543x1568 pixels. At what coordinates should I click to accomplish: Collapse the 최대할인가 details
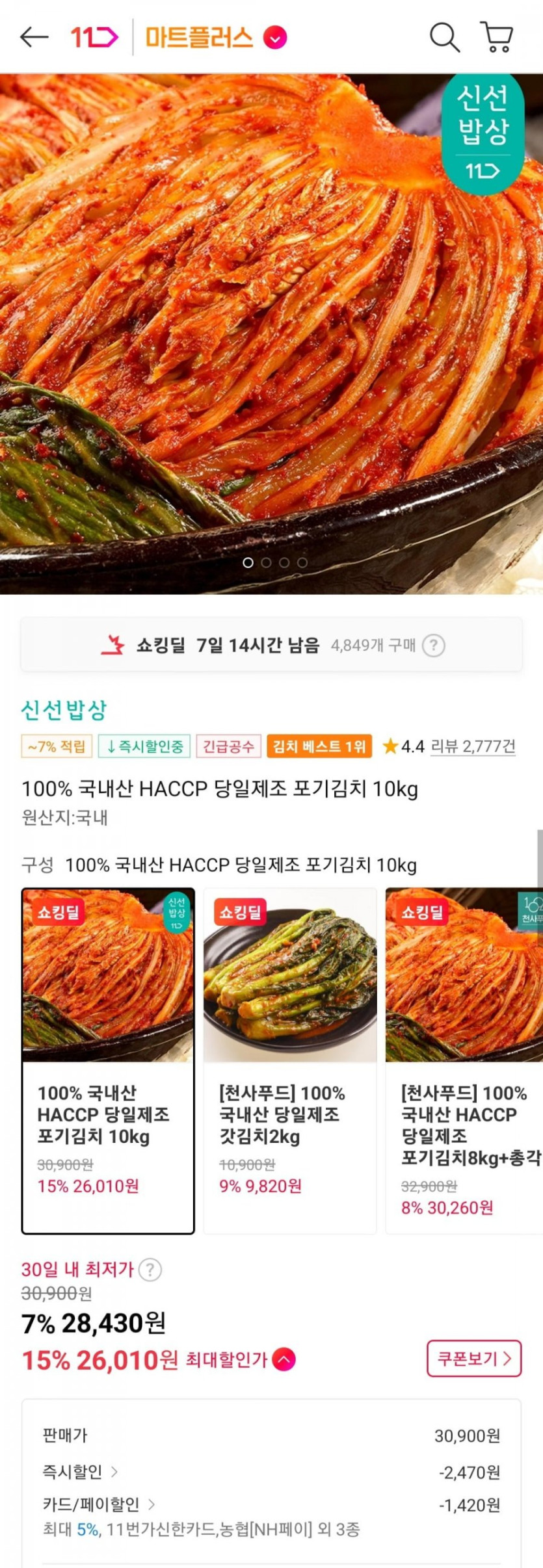[284, 1359]
